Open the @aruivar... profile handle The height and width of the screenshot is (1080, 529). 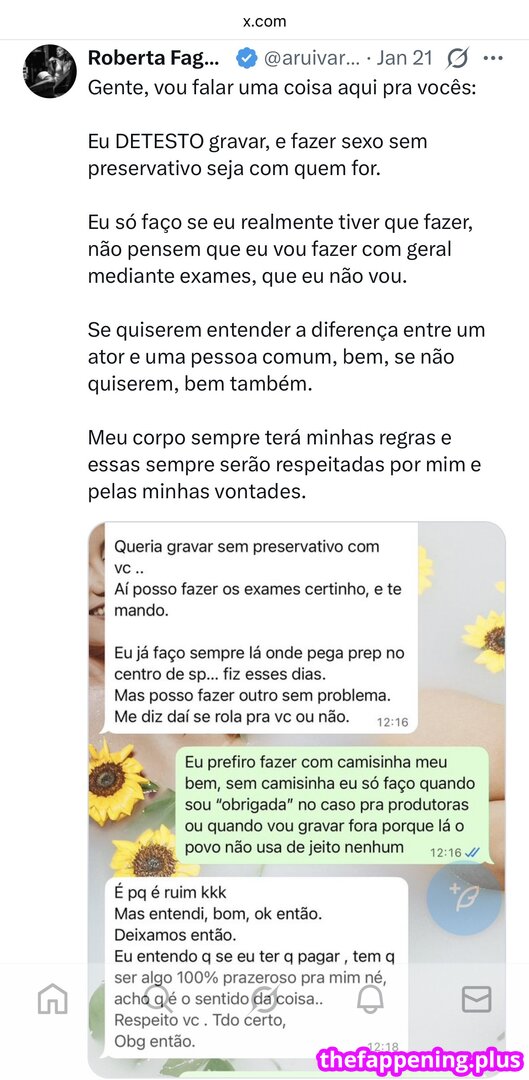point(312,59)
